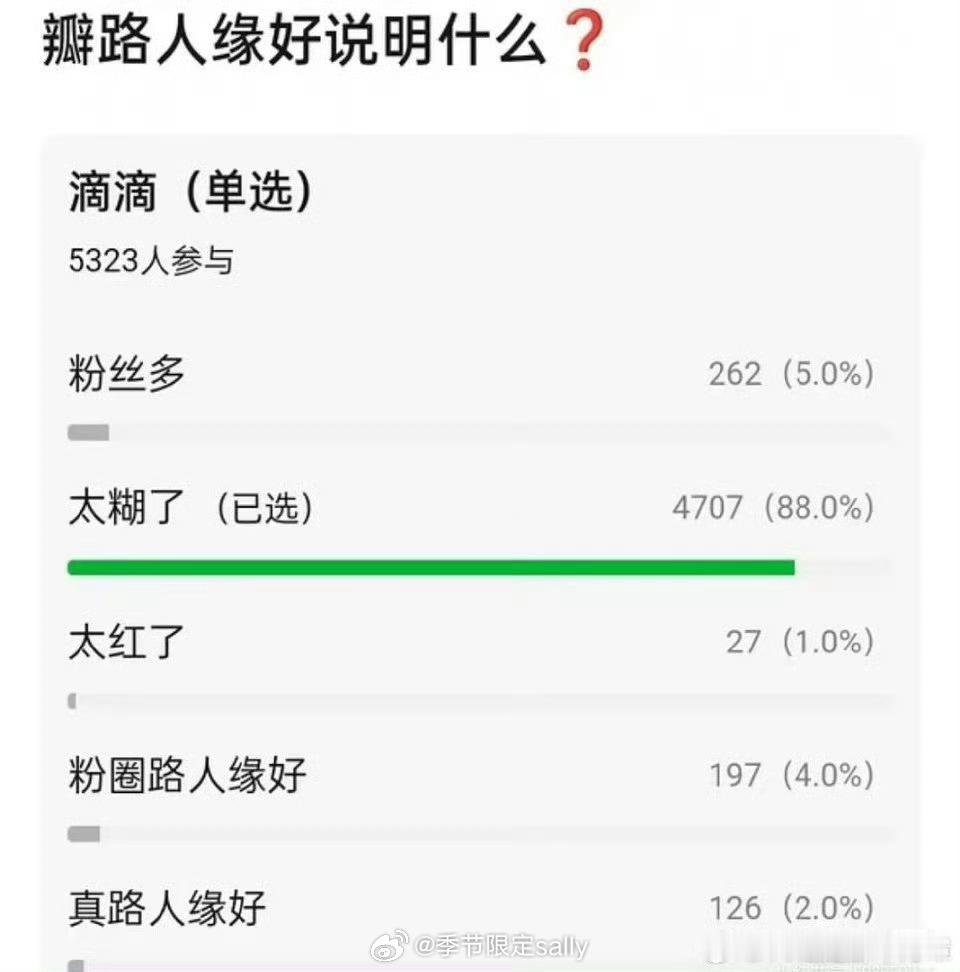Click the 262 (5.0%) vote count
This screenshot has height=972, width=960.
[791, 374]
